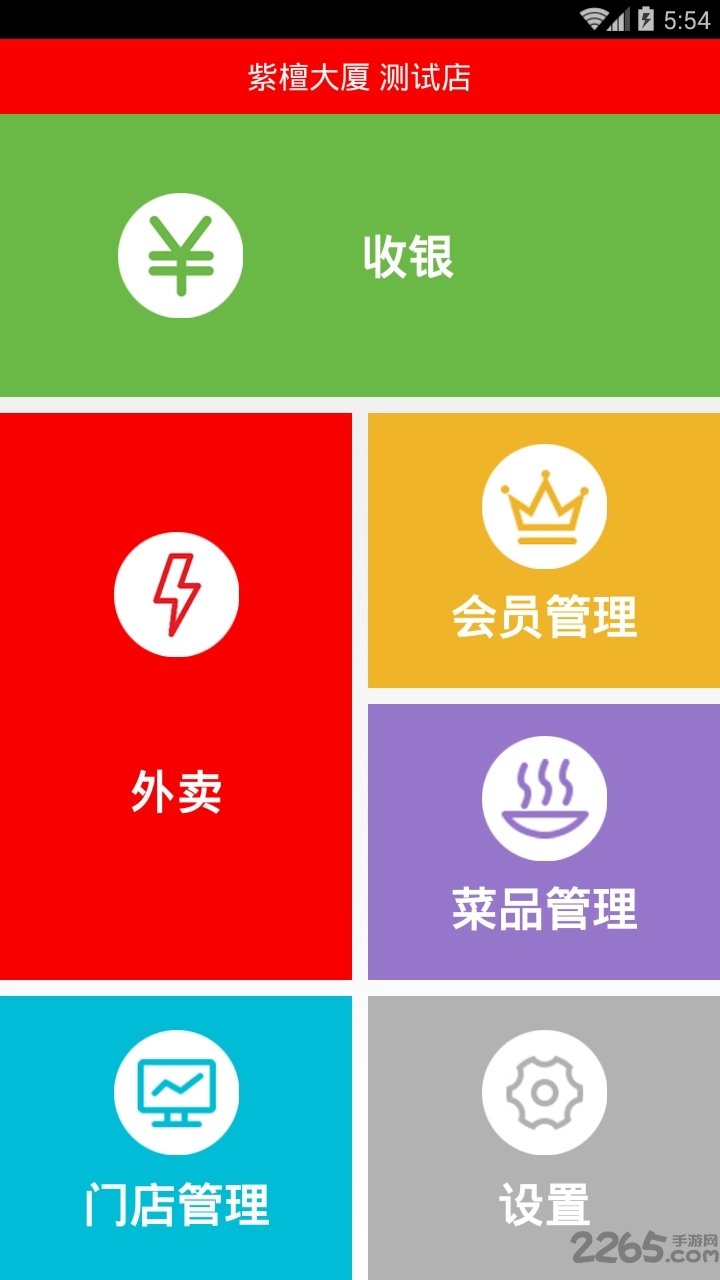The image size is (720, 1280).
Task: Tap the red lightning bolt takeout icon
Action: [x=178, y=593]
